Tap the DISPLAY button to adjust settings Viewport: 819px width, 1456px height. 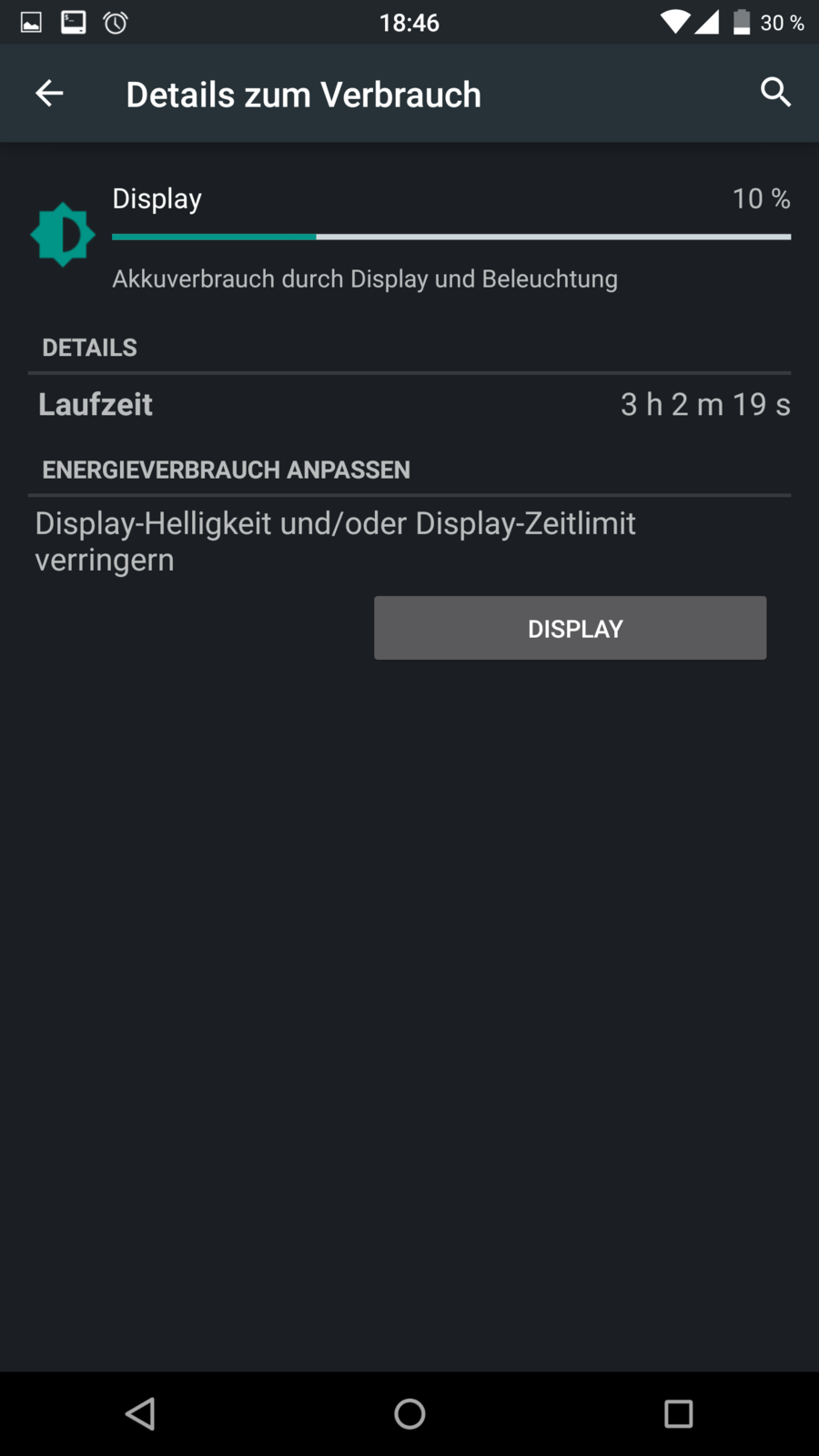(x=570, y=628)
